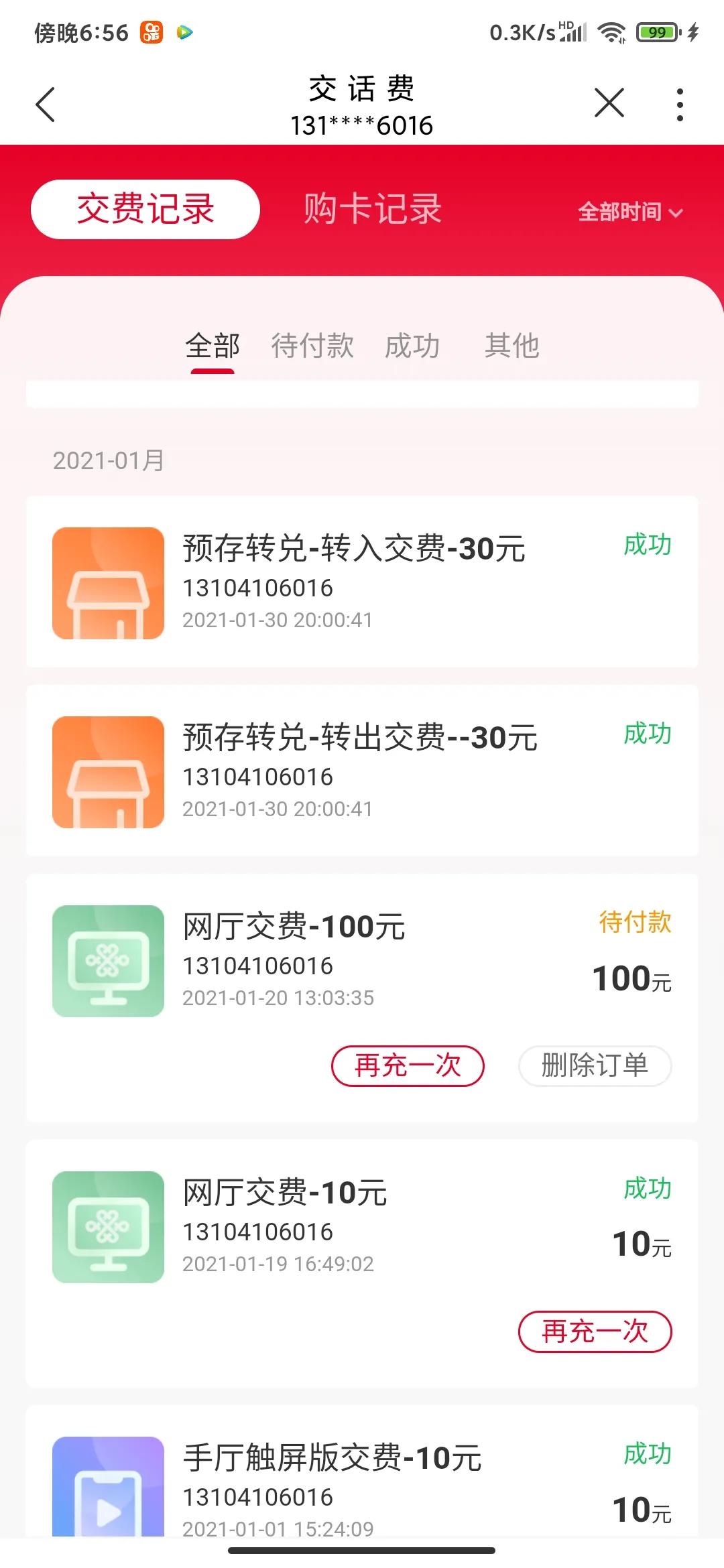Select the 待付款 filter option
The width and height of the screenshot is (724, 1568).
(x=312, y=346)
